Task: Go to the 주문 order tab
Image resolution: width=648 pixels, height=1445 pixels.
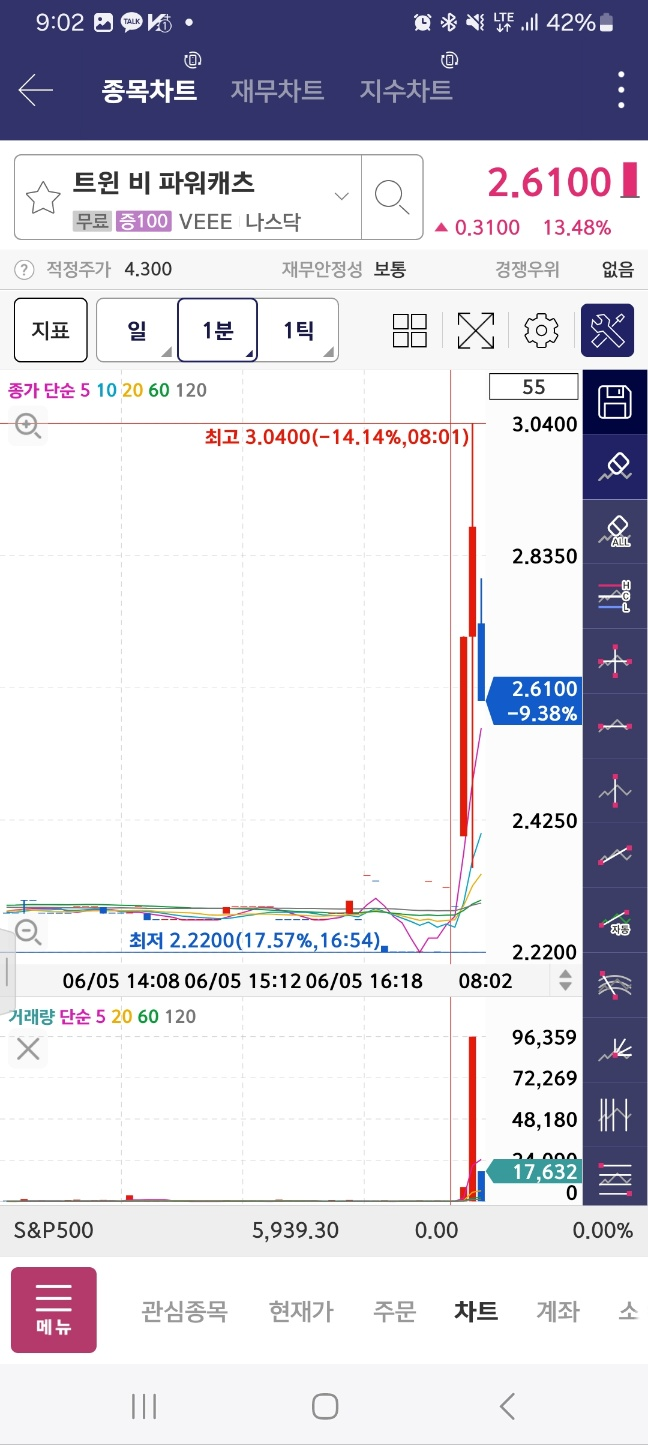Action: click(394, 1311)
